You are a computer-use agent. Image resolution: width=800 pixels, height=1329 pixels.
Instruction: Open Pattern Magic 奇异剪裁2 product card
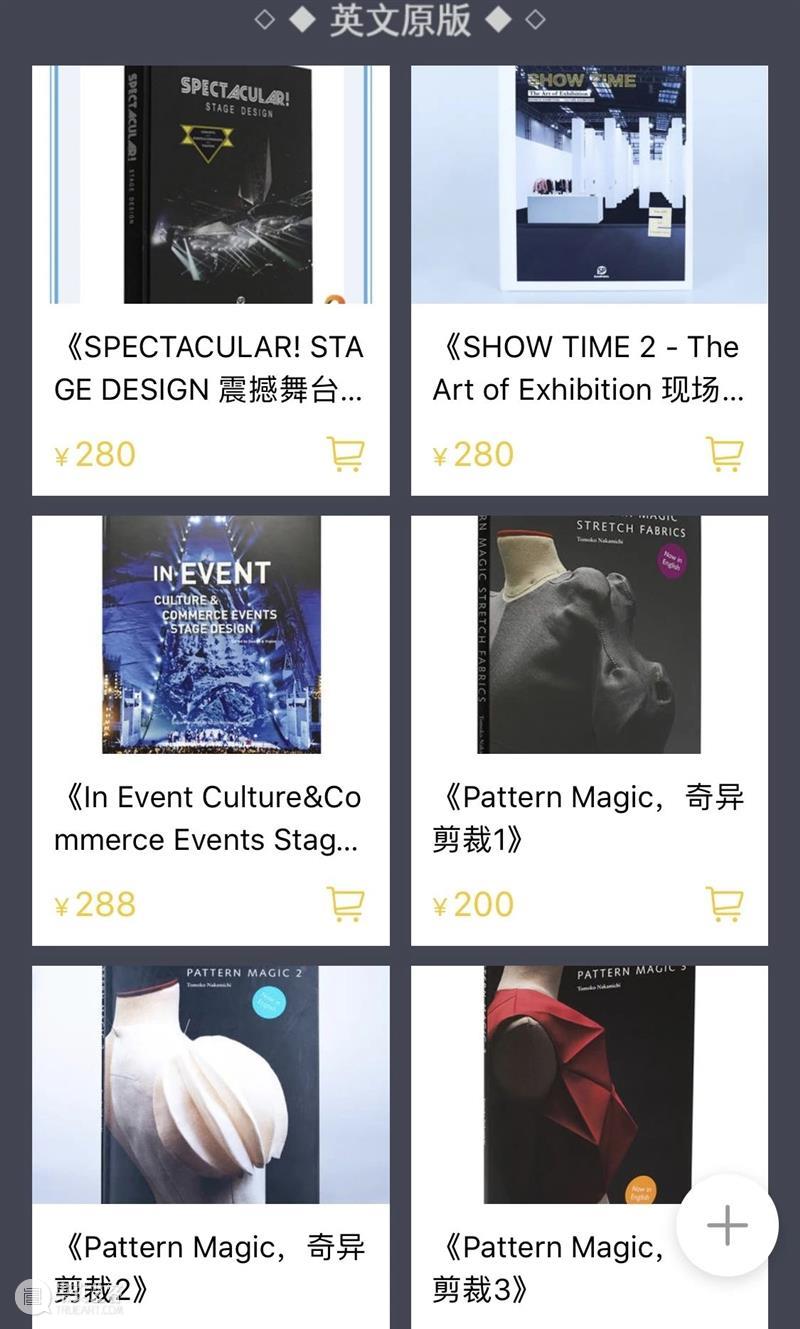(210, 1147)
